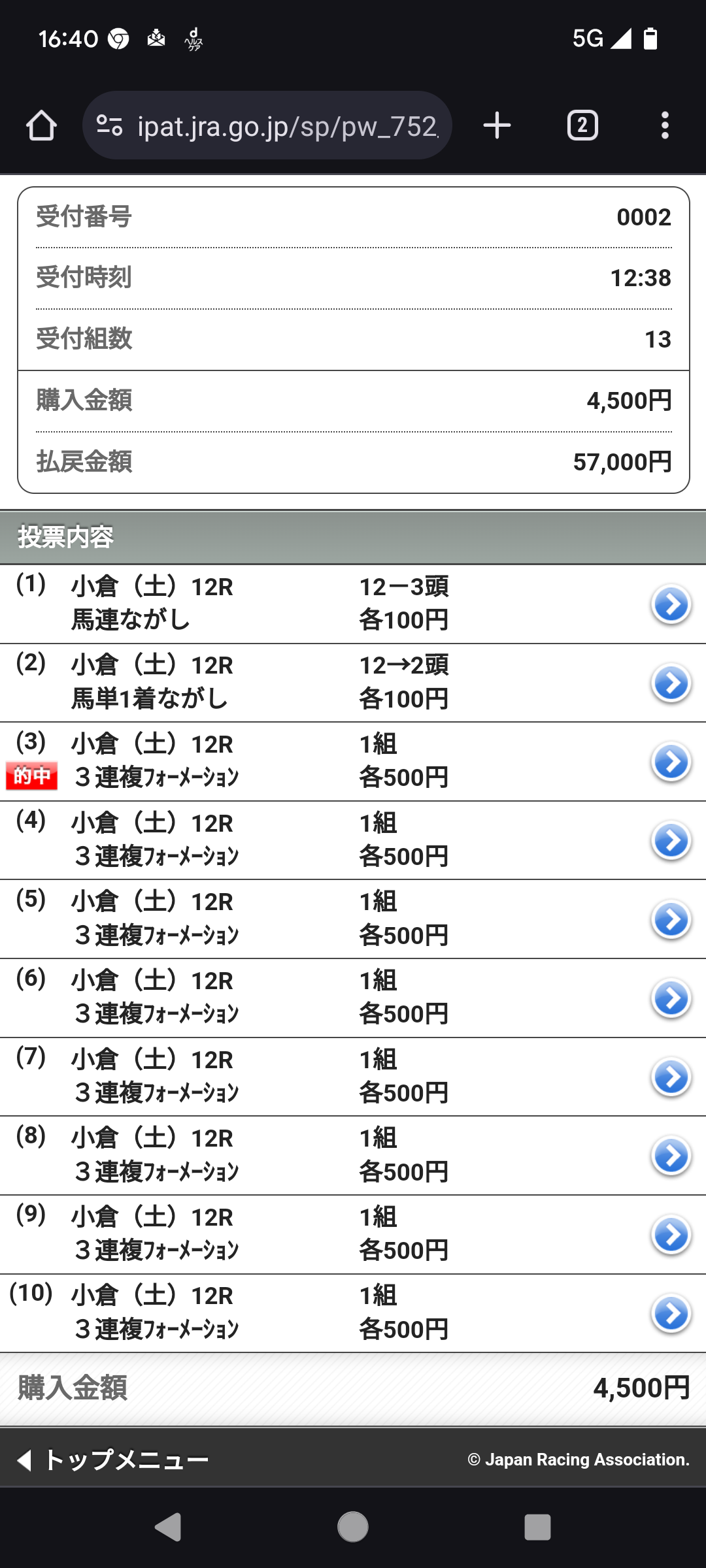706x1568 pixels.
Task: Return to トップメニュー
Action: pos(114,1460)
